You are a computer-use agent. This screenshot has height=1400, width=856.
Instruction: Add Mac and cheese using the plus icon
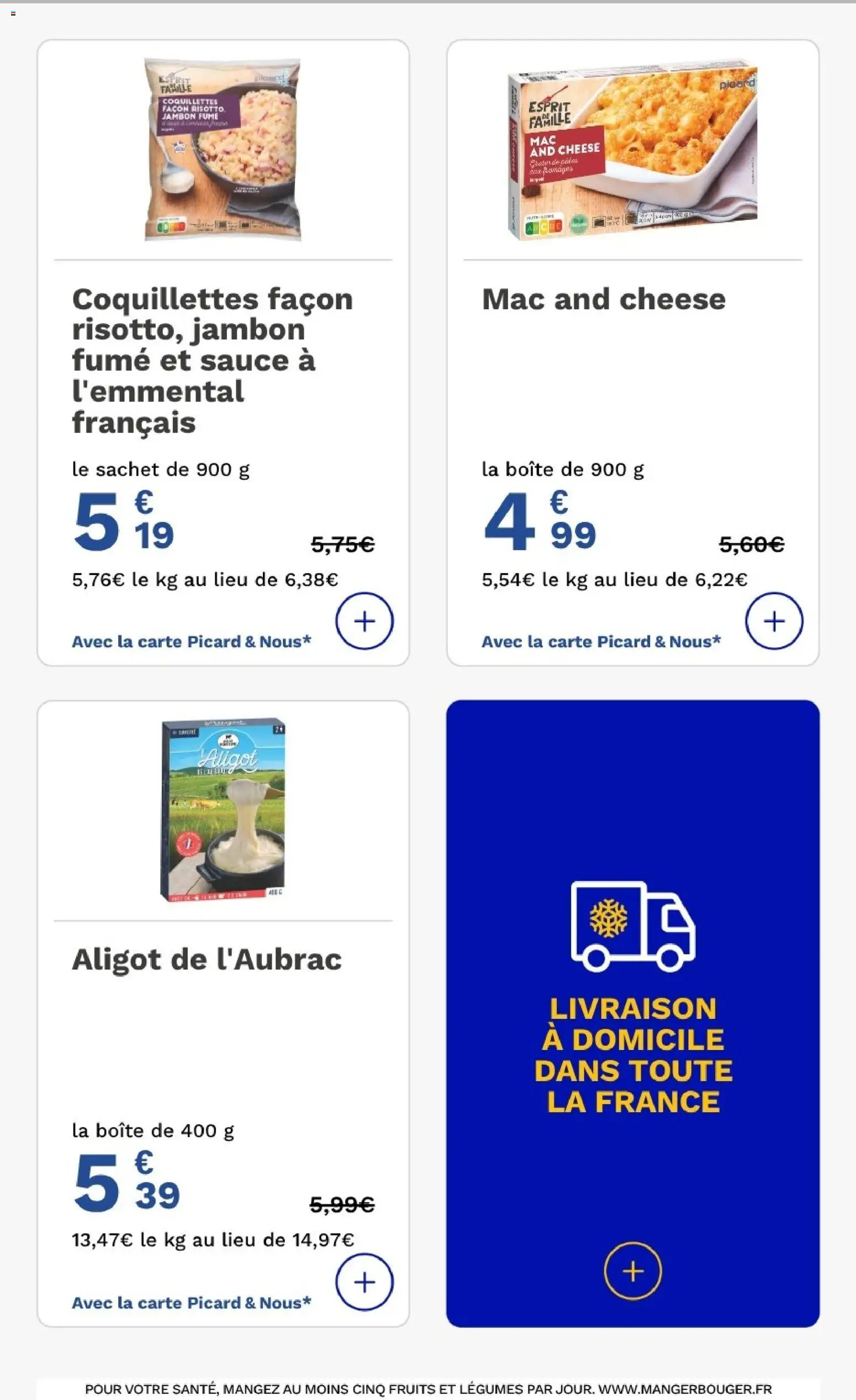(774, 621)
